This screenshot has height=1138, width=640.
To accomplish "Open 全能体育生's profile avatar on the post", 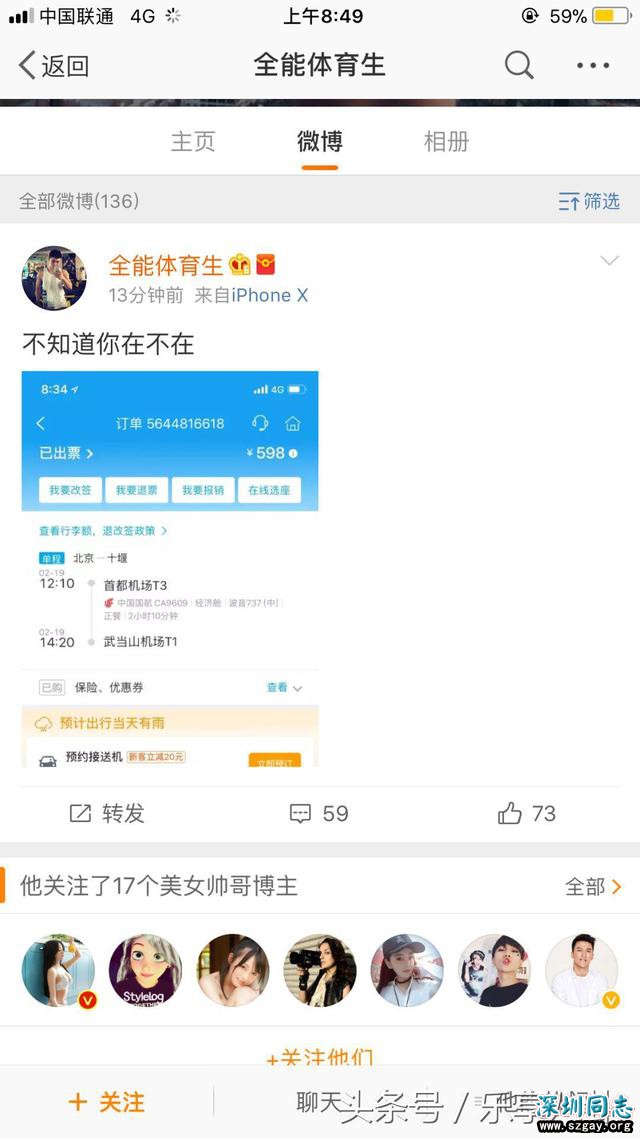I will pos(54,278).
